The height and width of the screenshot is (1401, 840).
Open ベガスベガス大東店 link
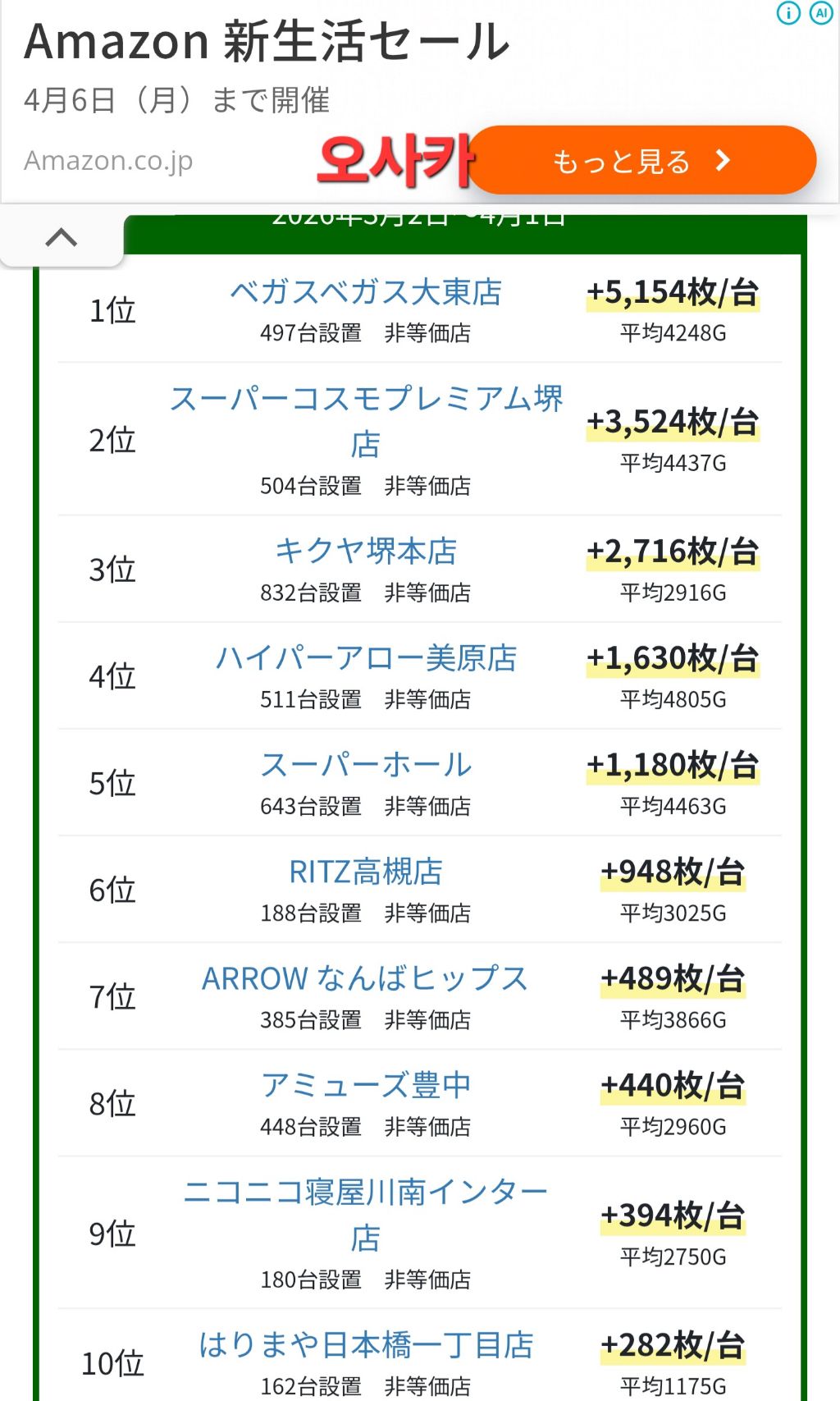coord(366,292)
